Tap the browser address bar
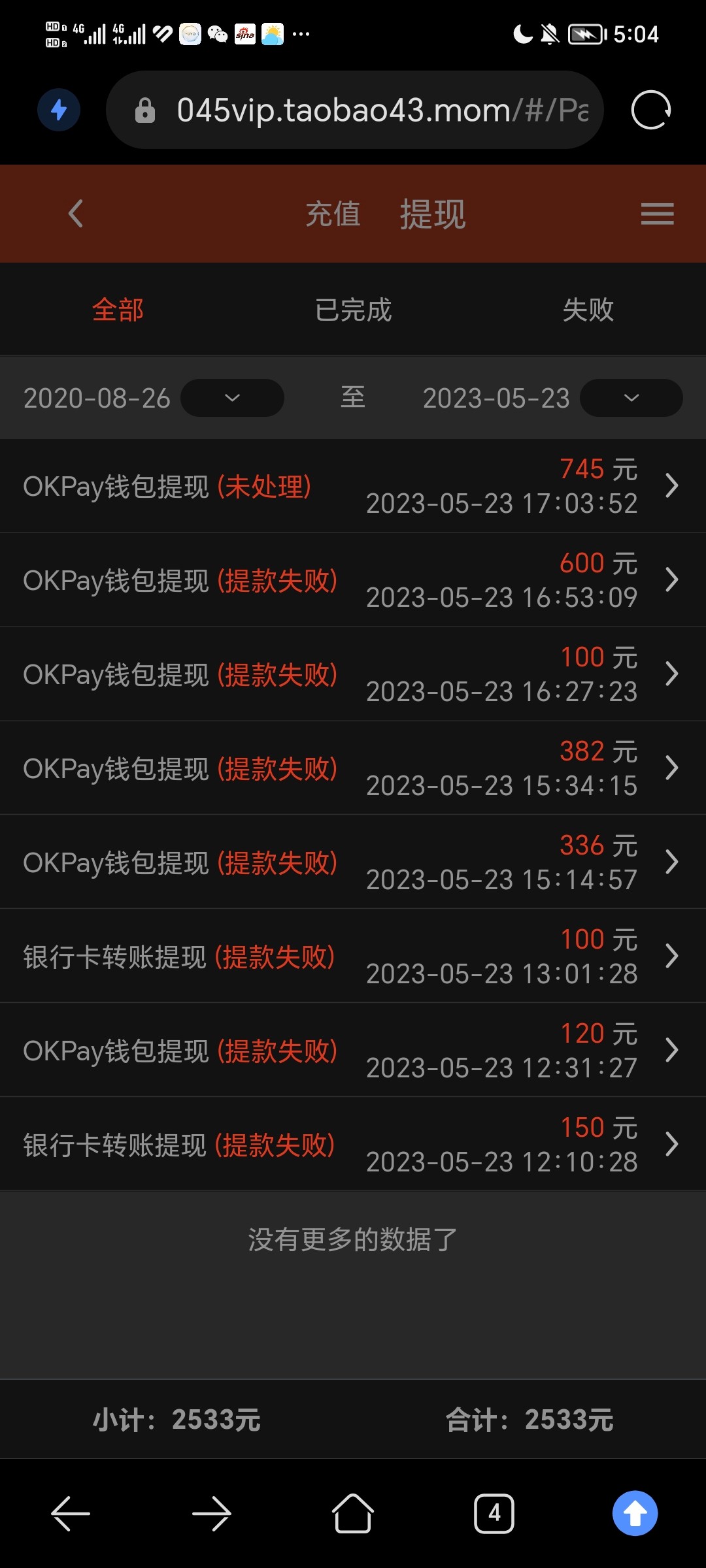Viewport: 706px width, 1568px height. 366,110
